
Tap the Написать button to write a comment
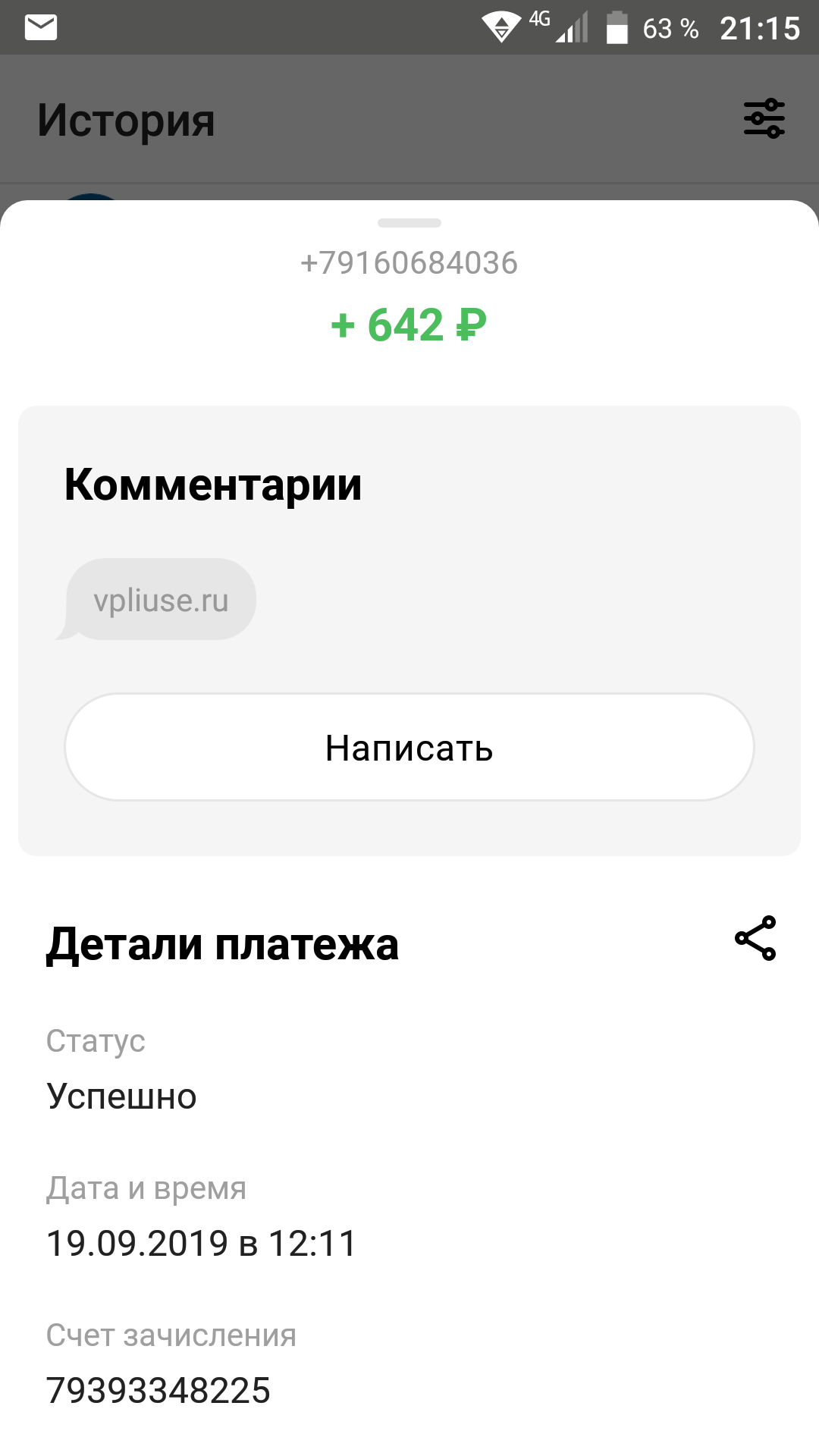tap(409, 747)
